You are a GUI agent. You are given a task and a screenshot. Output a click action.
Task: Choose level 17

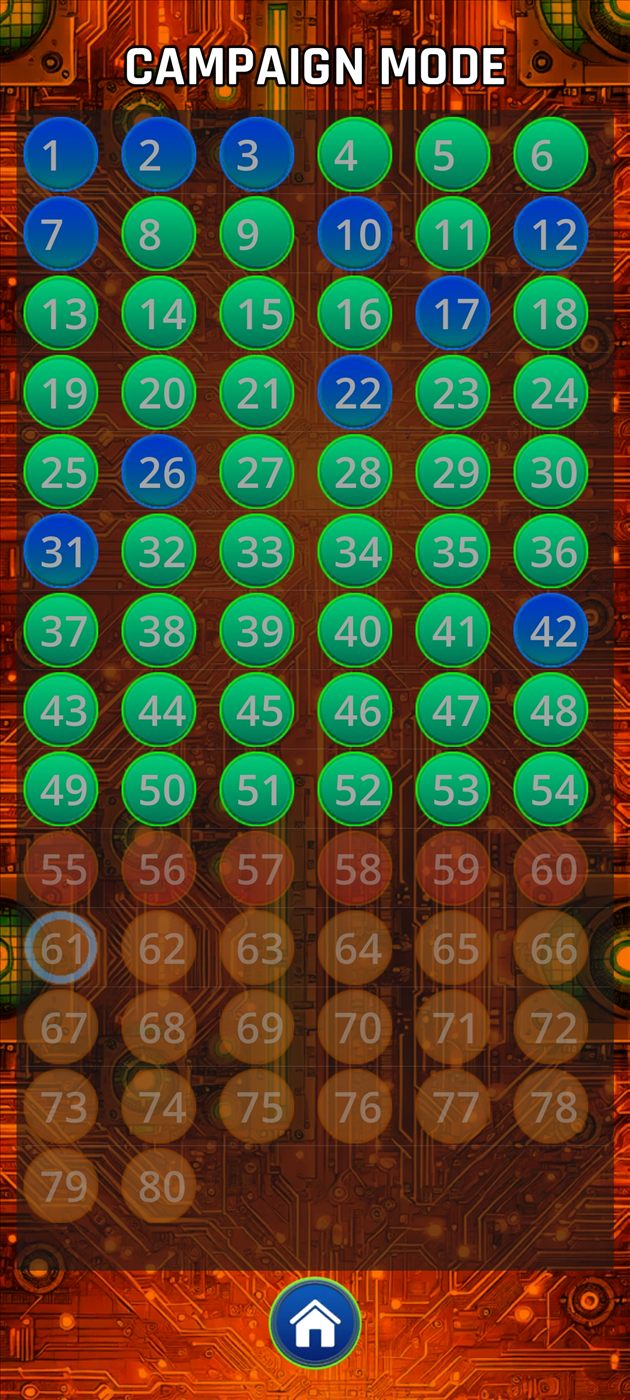pyautogui.click(x=453, y=313)
